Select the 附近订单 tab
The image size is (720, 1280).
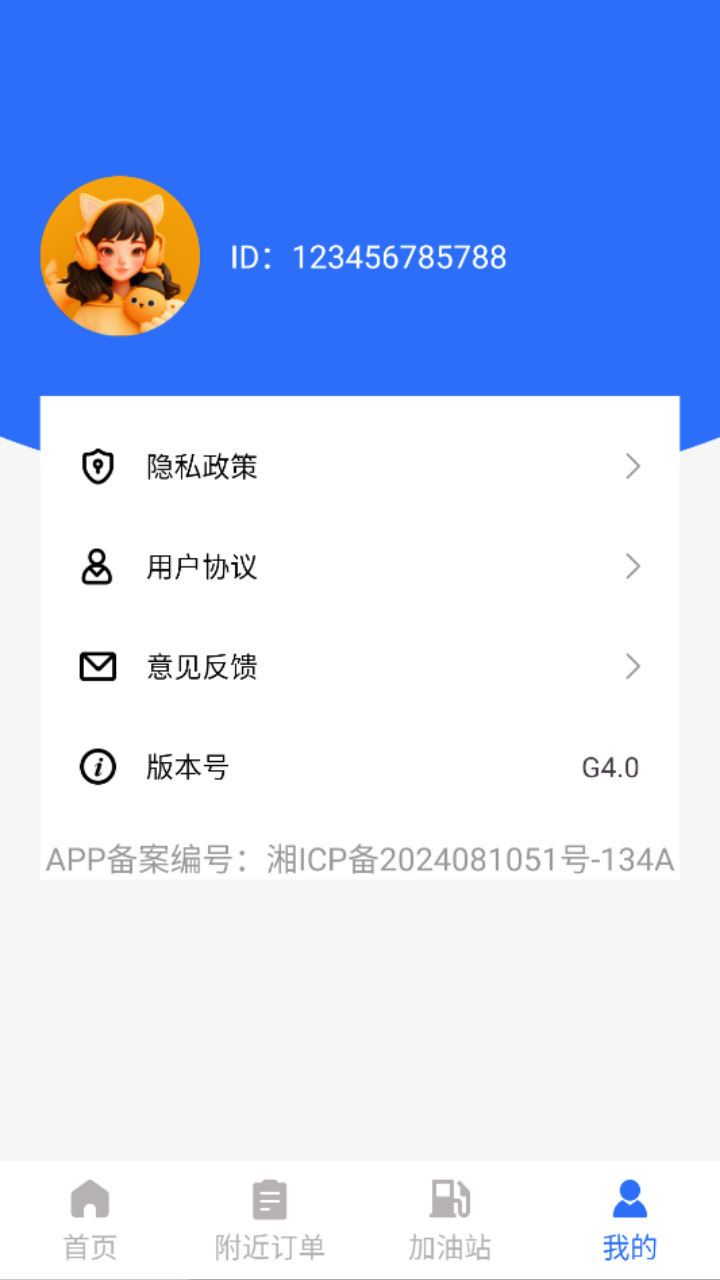click(x=270, y=1220)
